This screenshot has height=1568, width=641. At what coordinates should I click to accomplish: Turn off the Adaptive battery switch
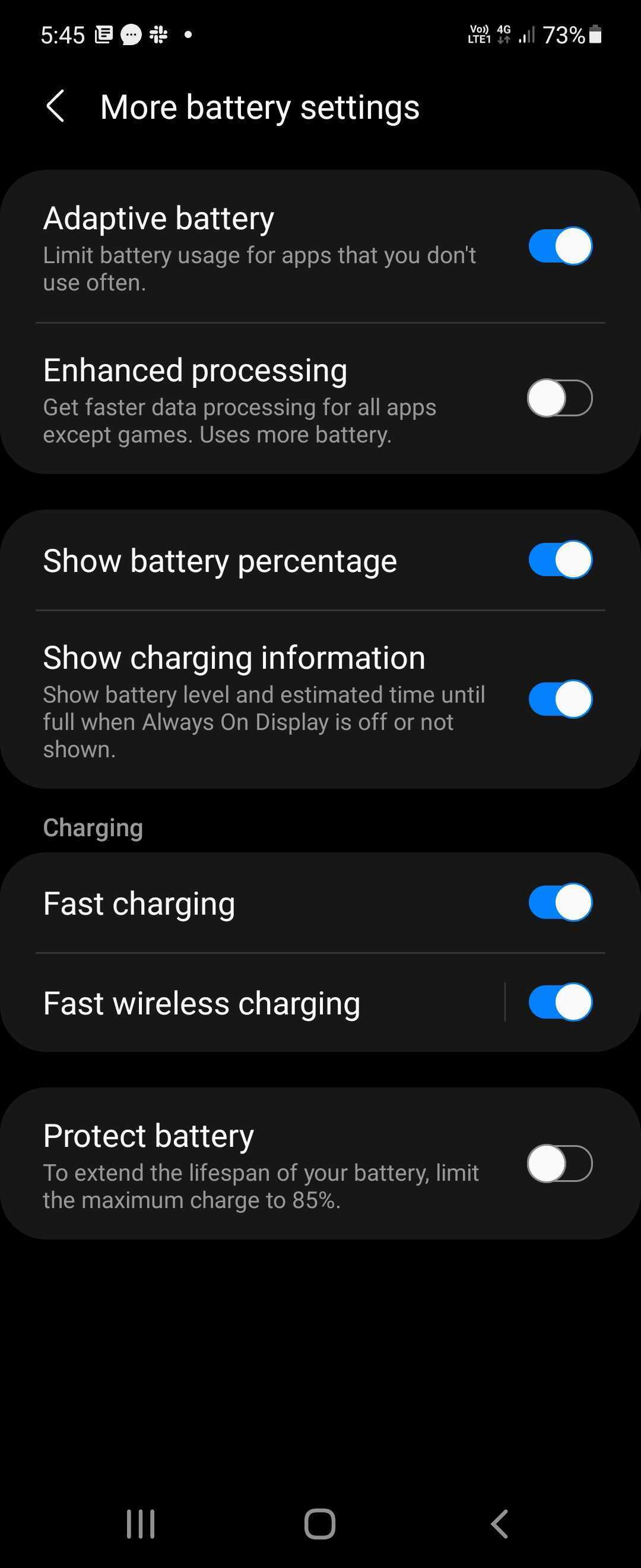[560, 246]
